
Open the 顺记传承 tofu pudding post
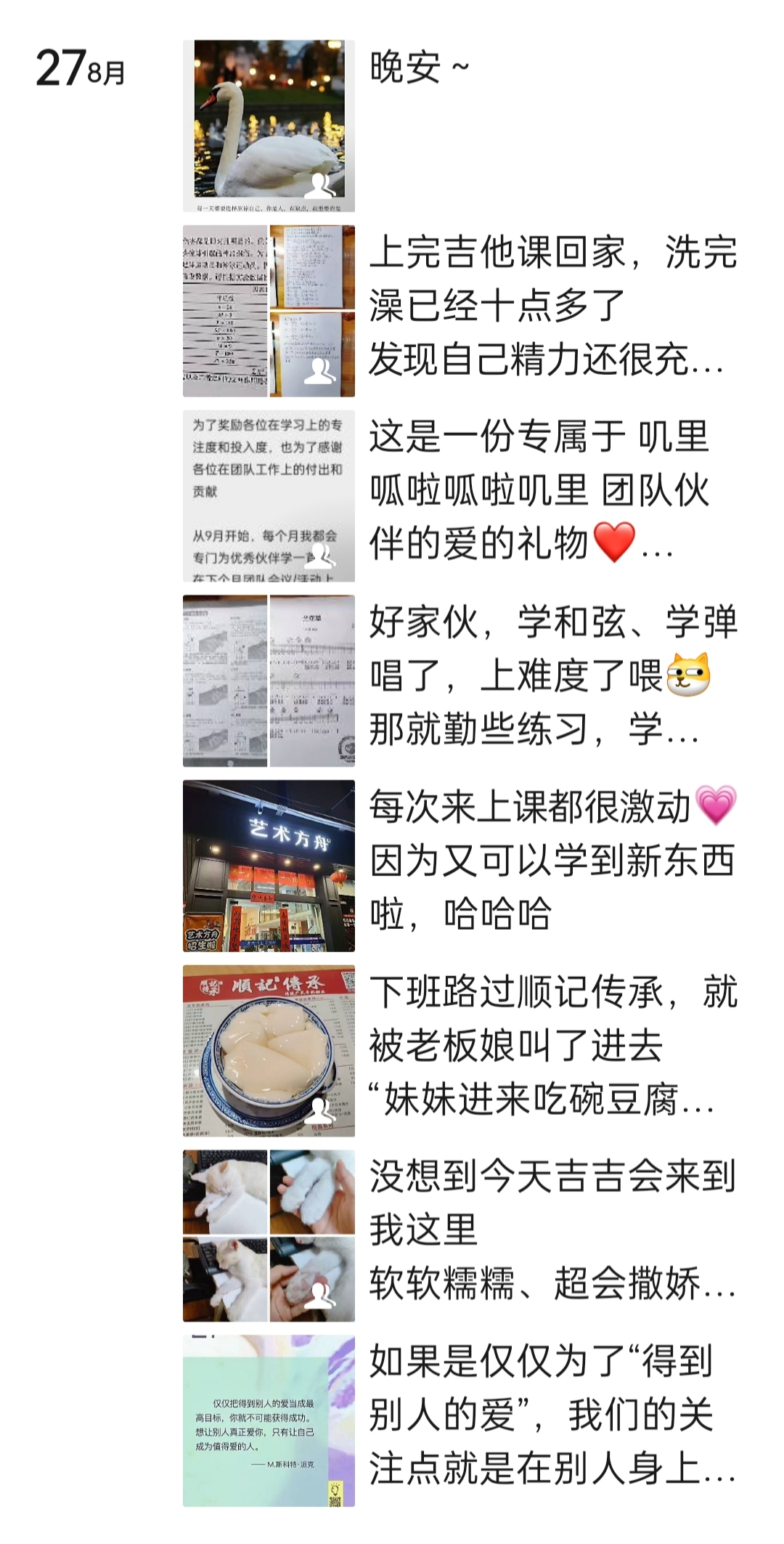[552, 1047]
